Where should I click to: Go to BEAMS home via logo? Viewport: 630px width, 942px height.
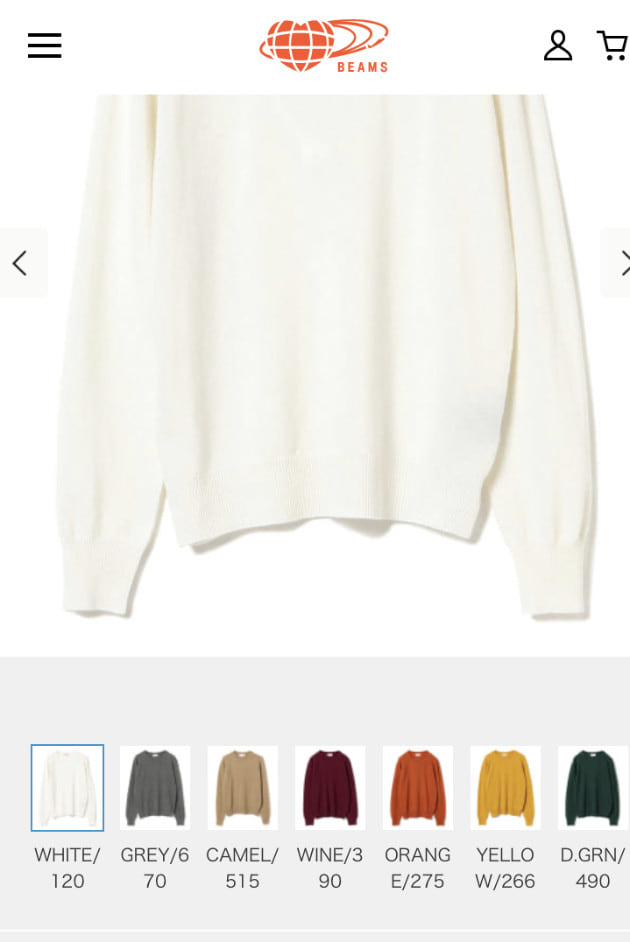click(323, 46)
